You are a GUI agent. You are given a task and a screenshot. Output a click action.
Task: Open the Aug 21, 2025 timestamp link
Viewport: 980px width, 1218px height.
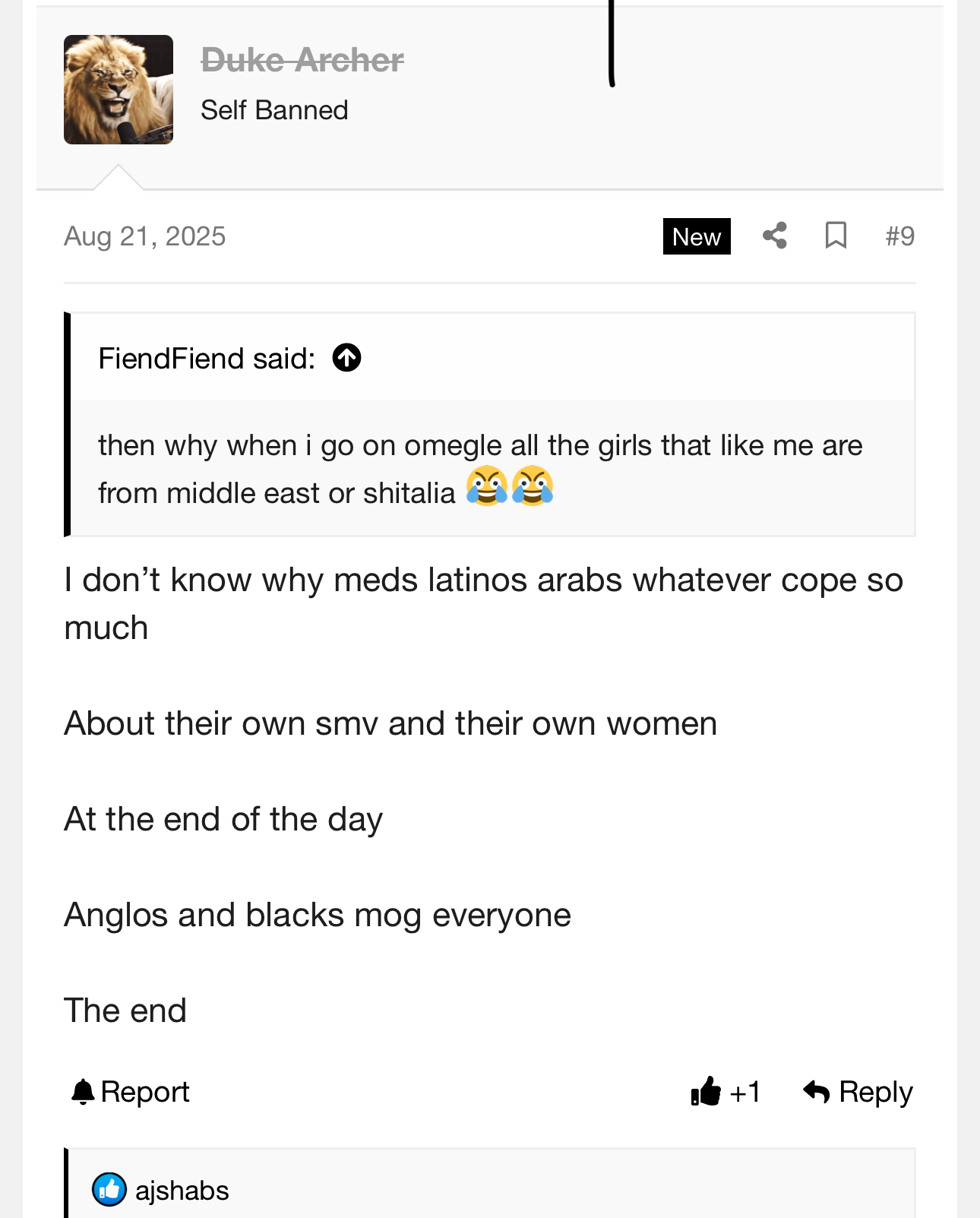point(144,236)
